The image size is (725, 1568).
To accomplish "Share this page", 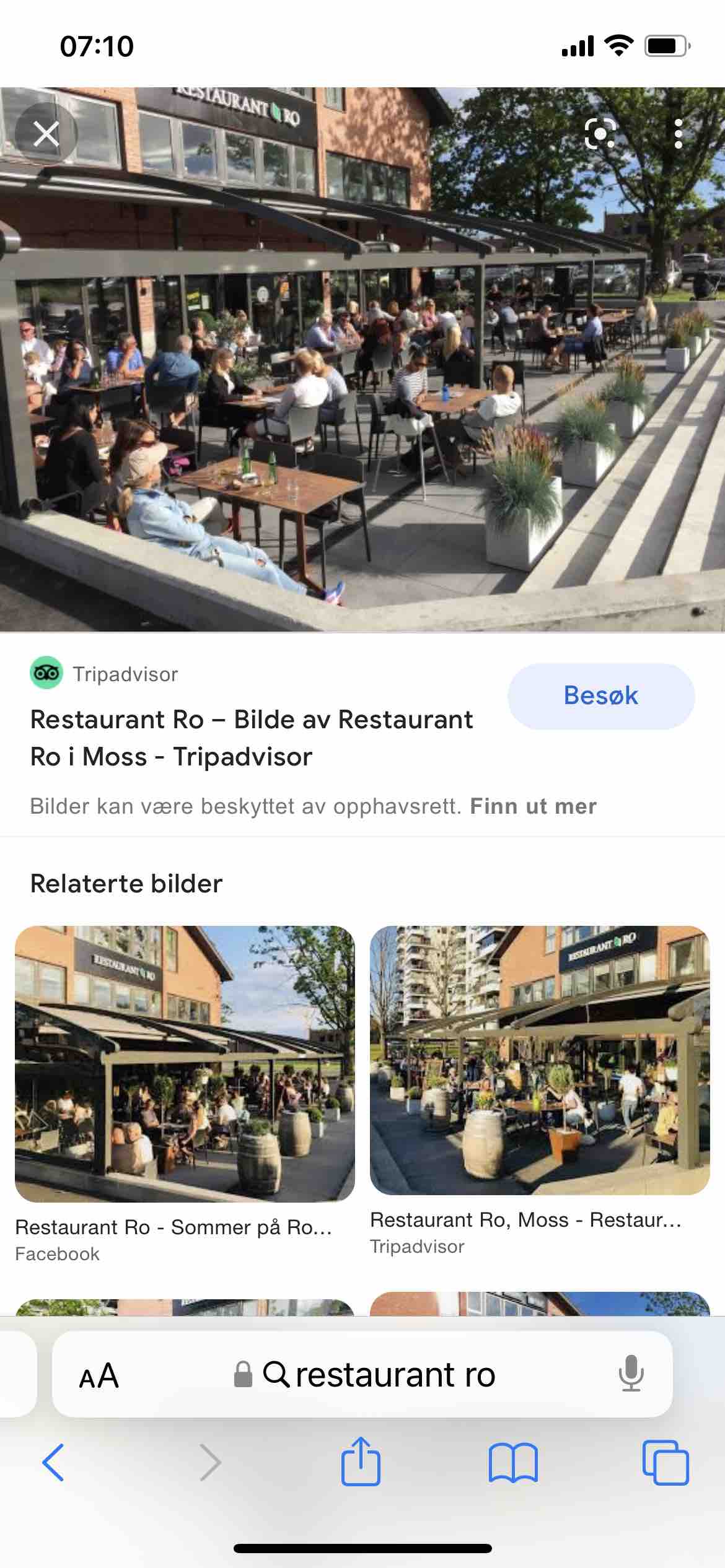I will (361, 1461).
